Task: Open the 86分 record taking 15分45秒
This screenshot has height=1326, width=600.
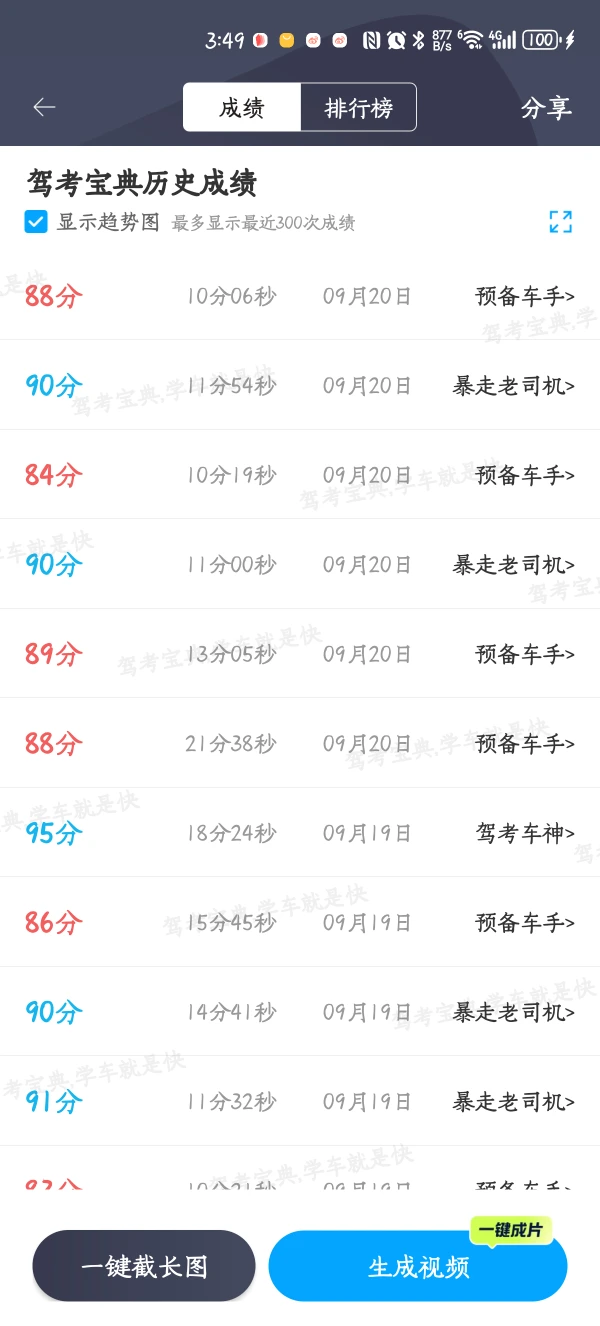Action: (x=300, y=922)
